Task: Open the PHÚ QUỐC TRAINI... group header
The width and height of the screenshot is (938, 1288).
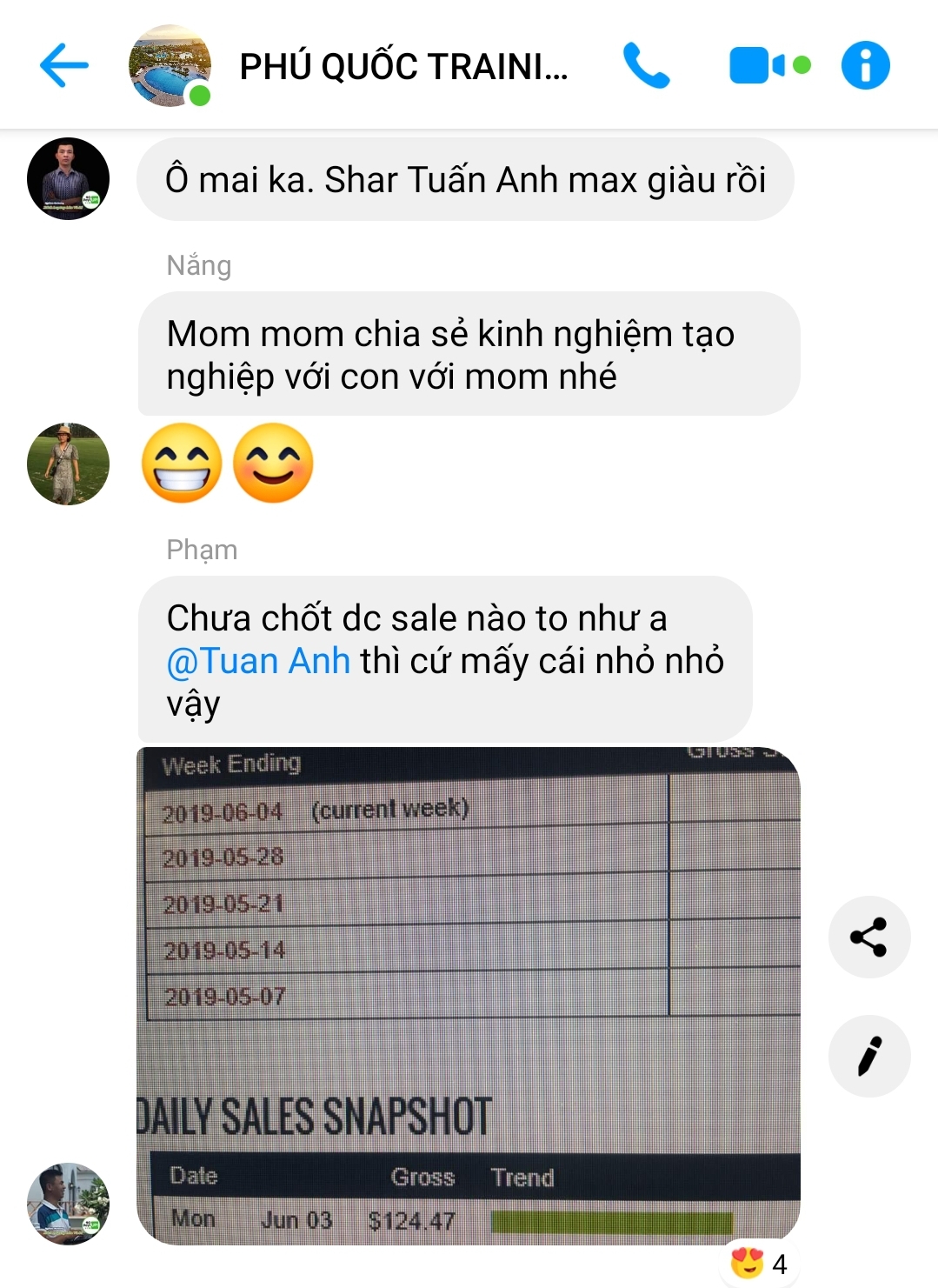Action: tap(402, 67)
